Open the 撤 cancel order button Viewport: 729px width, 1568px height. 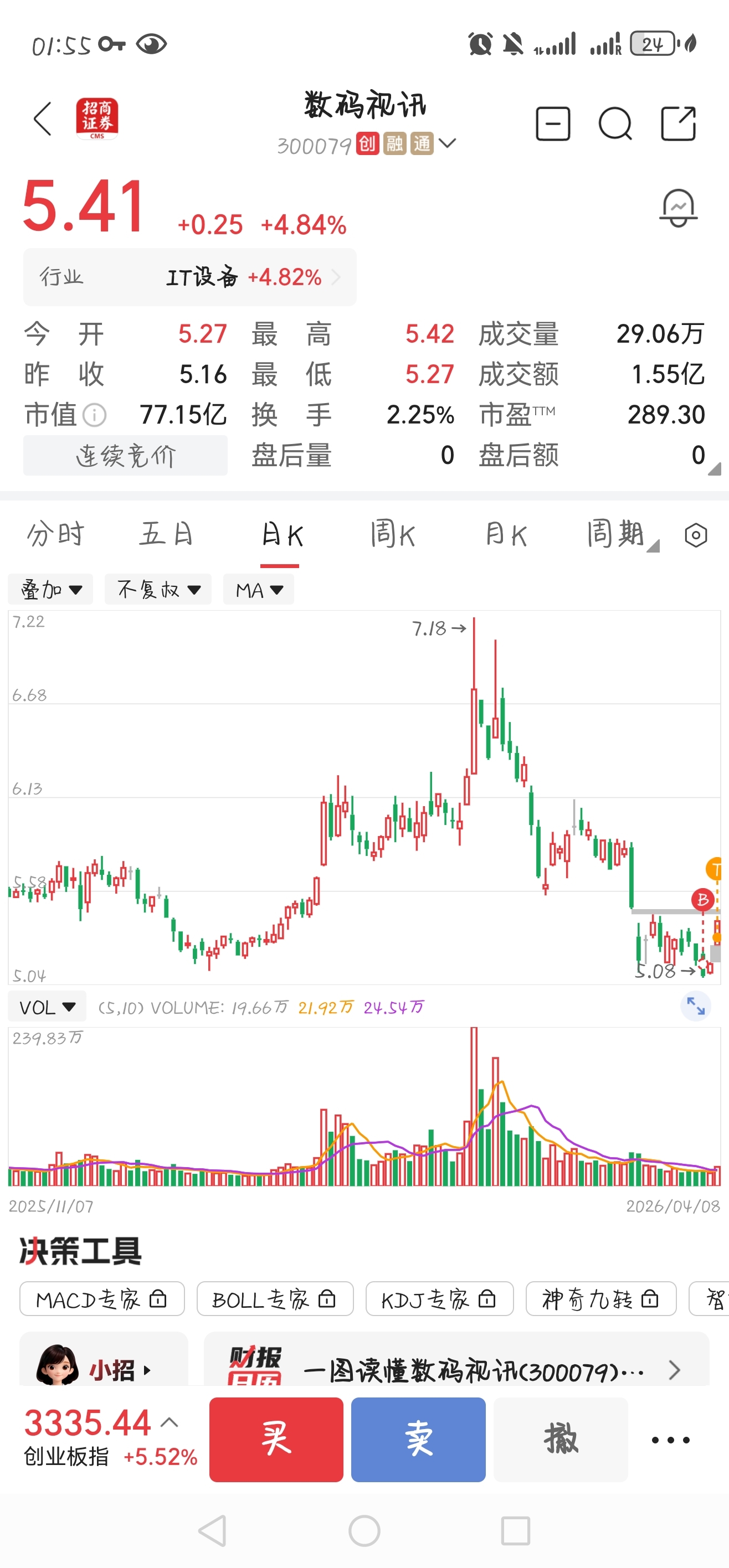[561, 1439]
